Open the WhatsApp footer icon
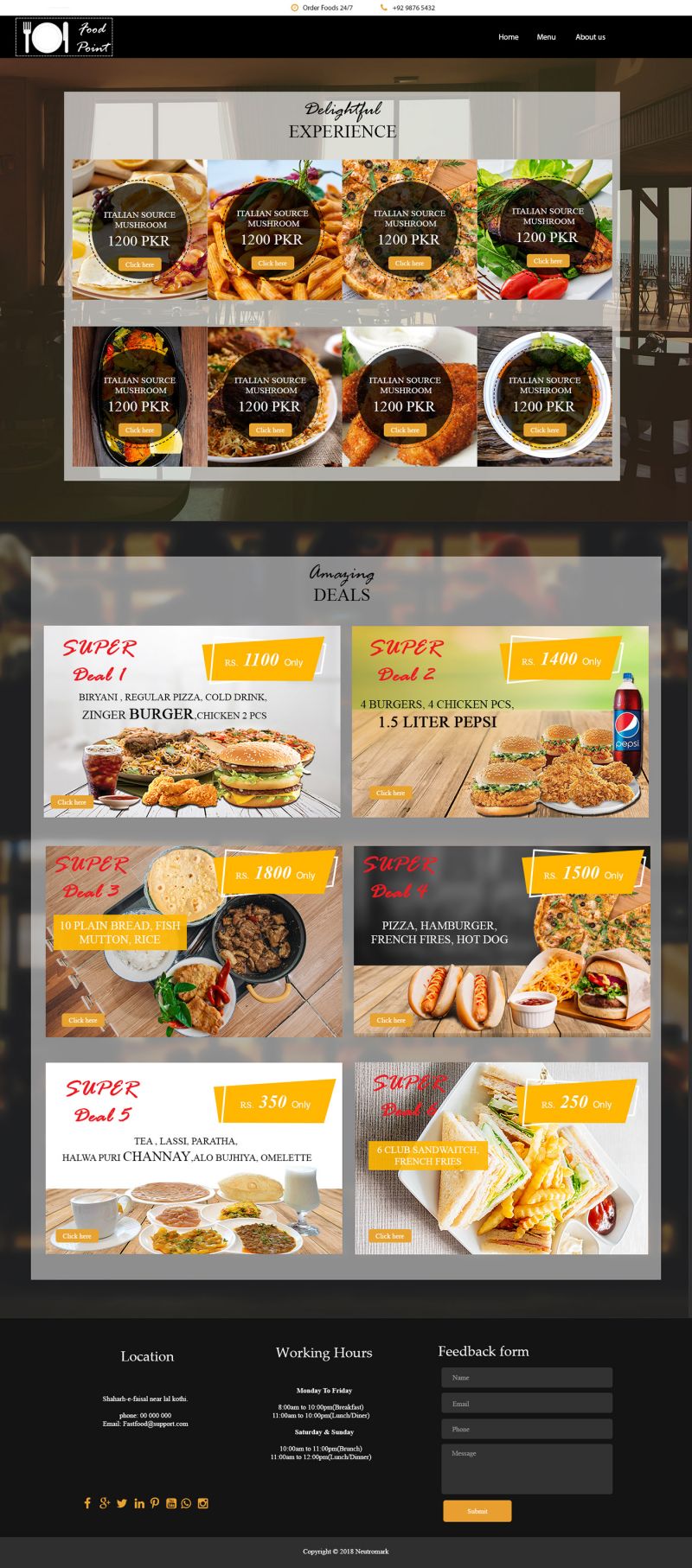This screenshot has height=1568, width=692. (186, 1503)
